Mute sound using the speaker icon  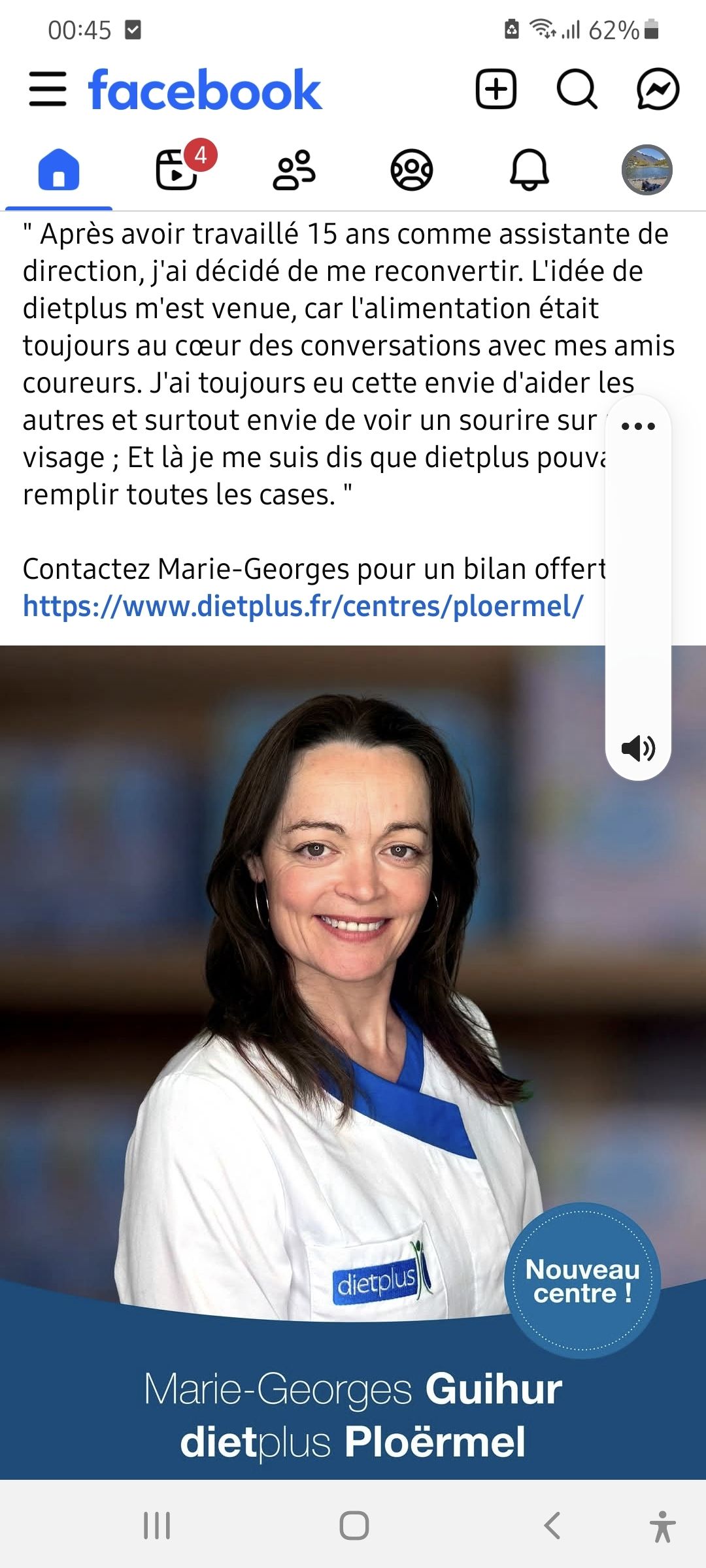[638, 748]
